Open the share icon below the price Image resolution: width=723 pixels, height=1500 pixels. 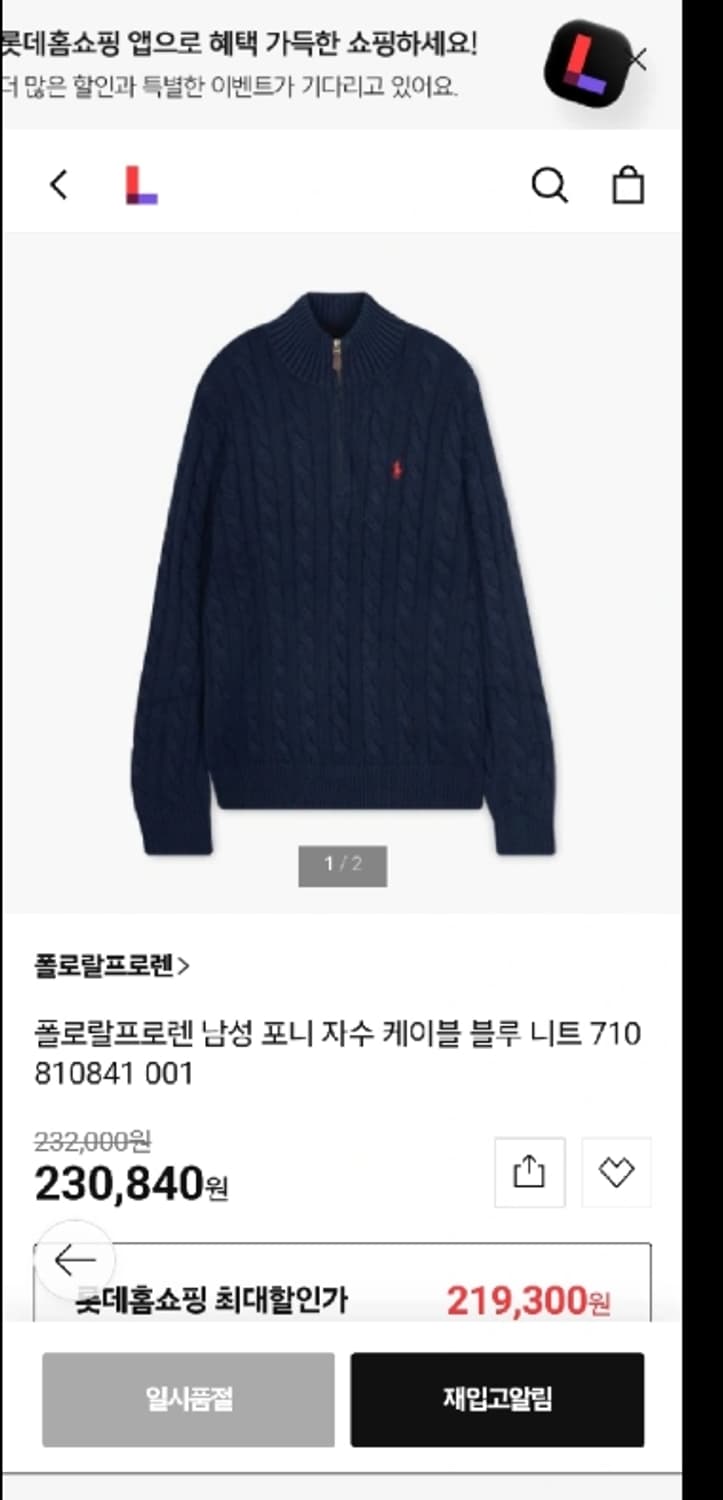[529, 1172]
